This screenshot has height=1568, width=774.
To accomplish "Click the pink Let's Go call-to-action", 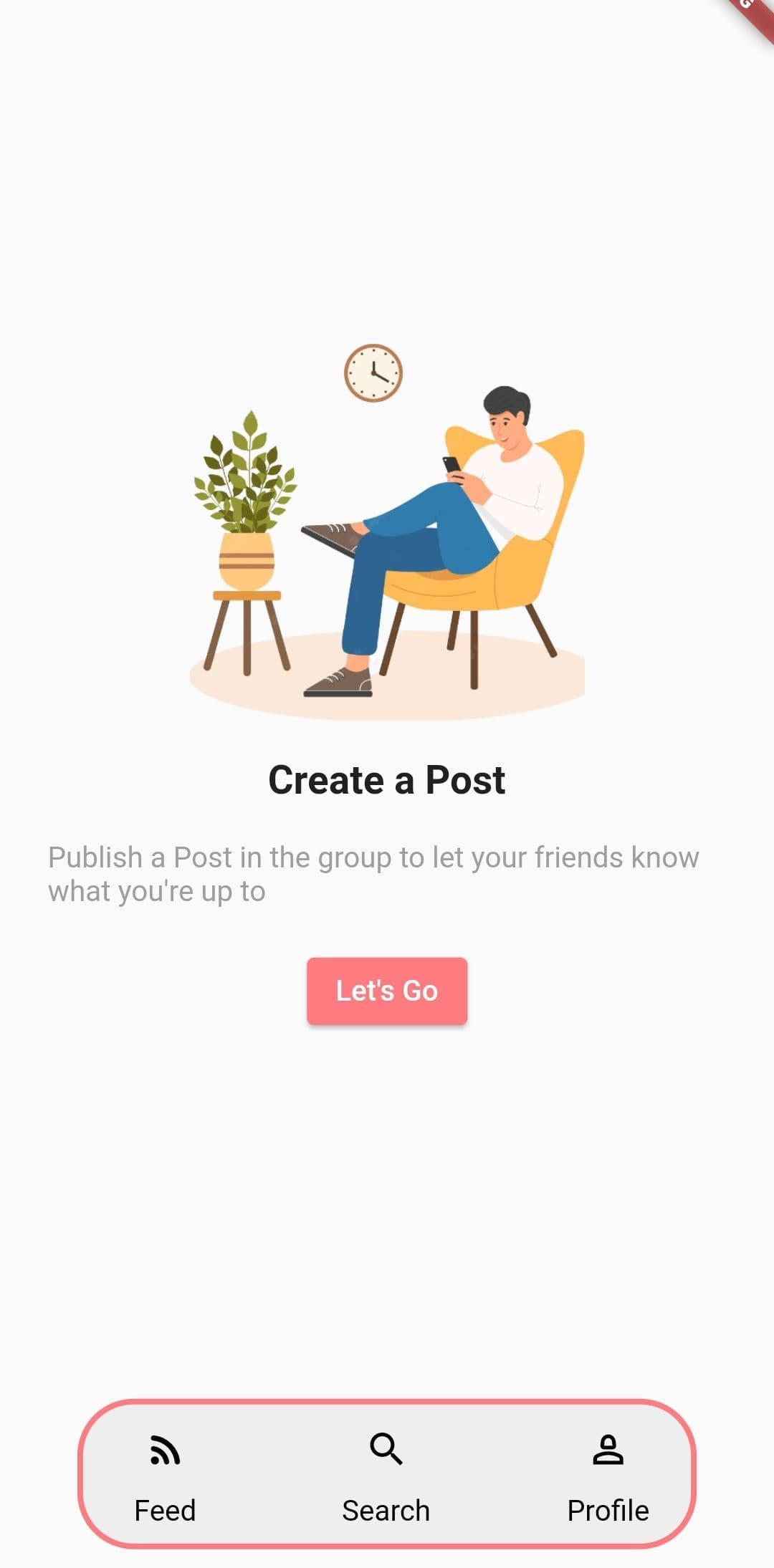I will click(386, 991).
